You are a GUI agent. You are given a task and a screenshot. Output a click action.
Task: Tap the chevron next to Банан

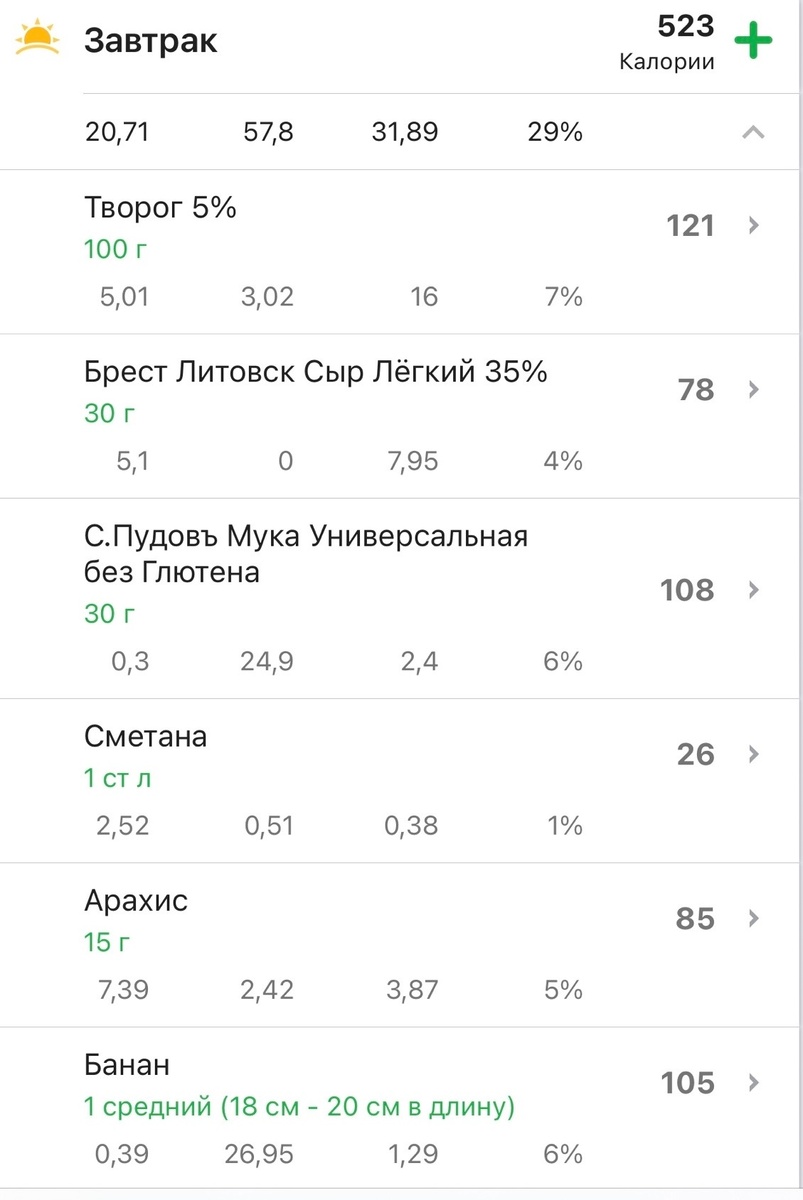[753, 1083]
